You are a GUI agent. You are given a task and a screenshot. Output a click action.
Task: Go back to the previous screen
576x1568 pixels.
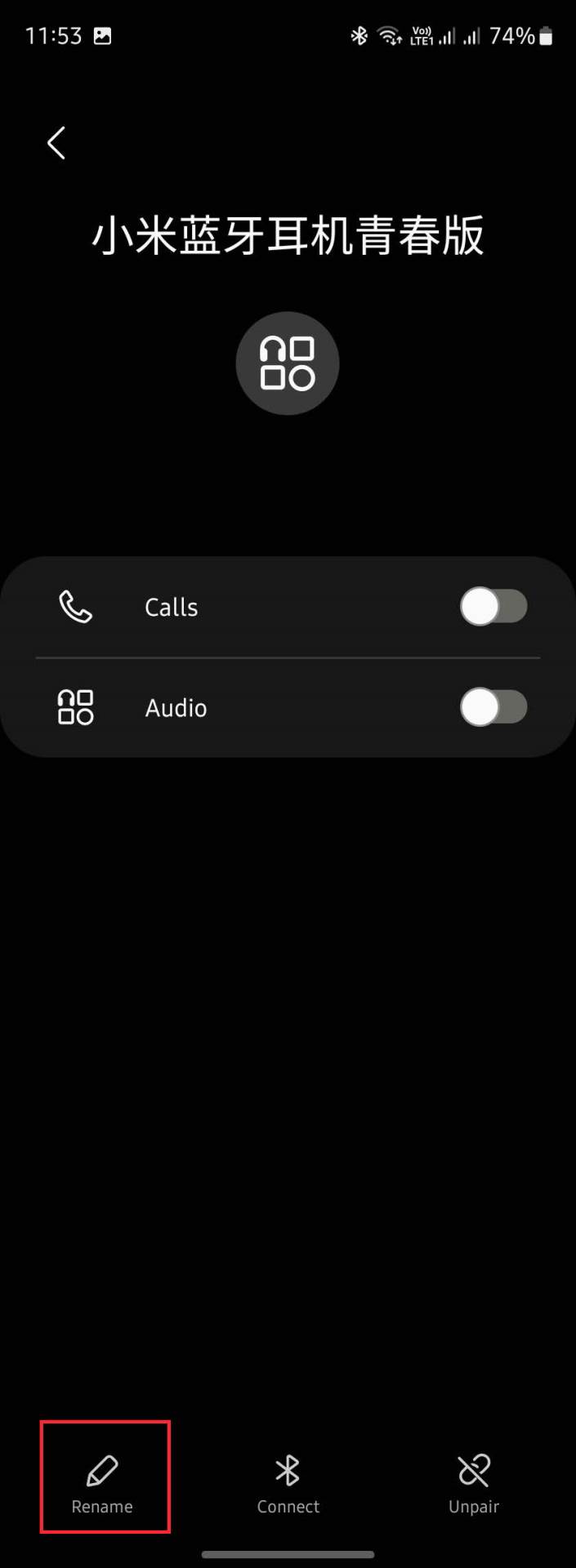point(56,144)
